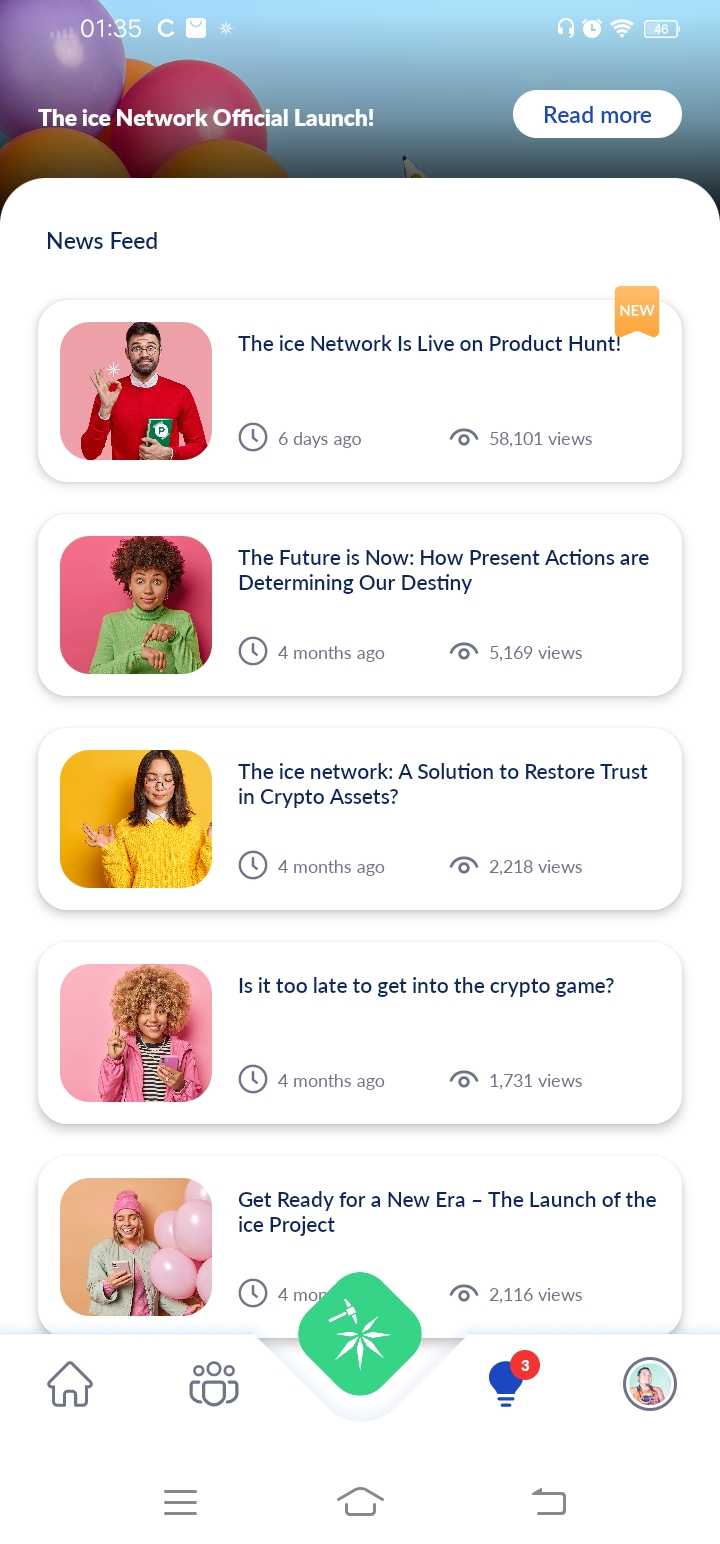Screen dimensions: 720x1544
Task: Switch to the team tab
Action: pyautogui.click(x=214, y=1385)
